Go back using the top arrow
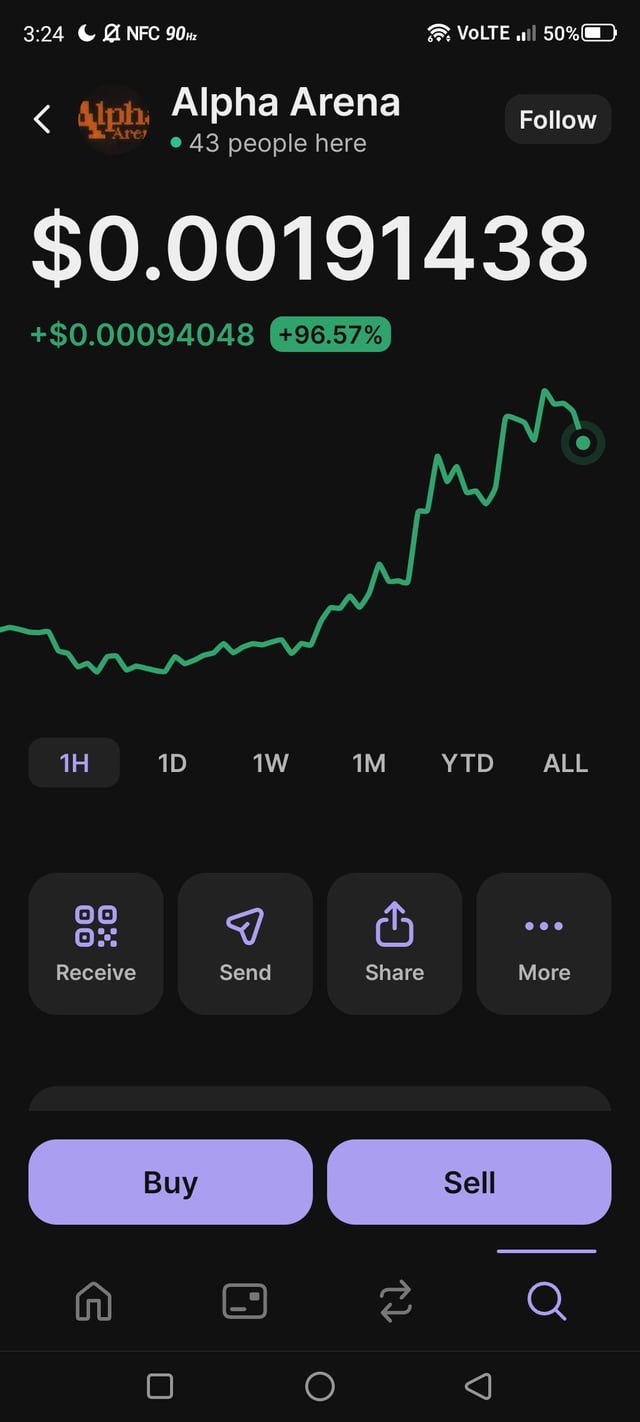 coord(42,120)
